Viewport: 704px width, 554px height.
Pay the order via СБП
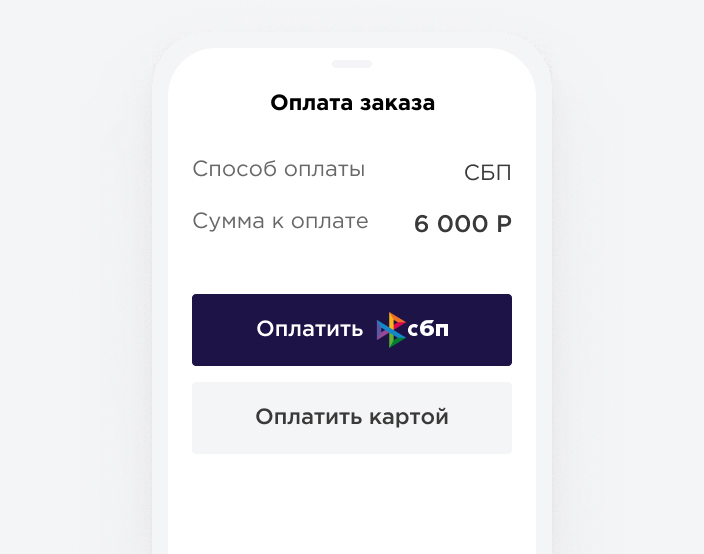[352, 329]
